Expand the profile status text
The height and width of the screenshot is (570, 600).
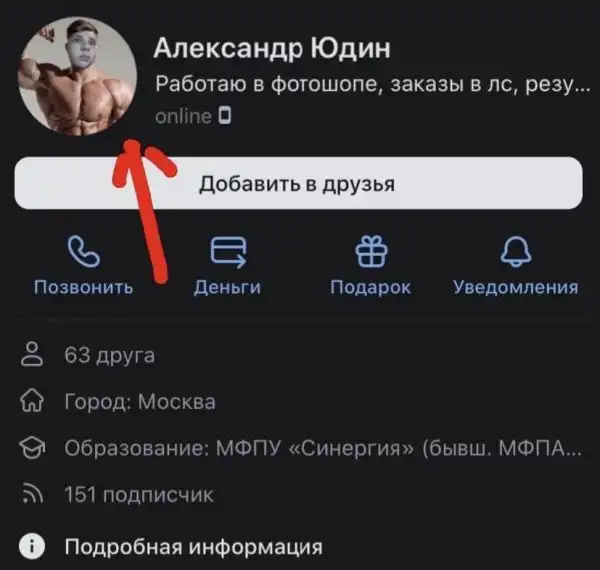(372, 86)
